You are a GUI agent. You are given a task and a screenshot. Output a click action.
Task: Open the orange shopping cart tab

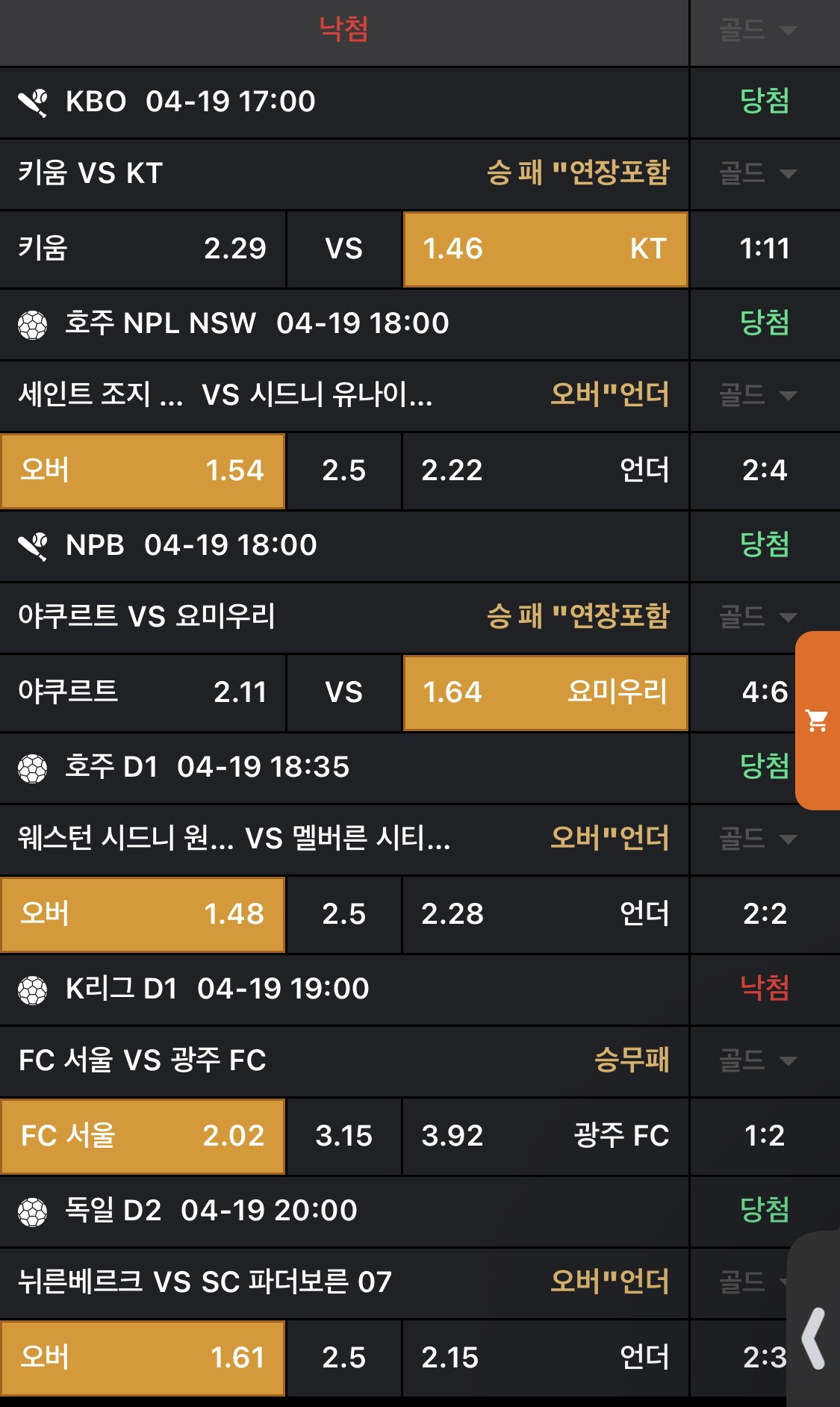pyautogui.click(x=817, y=721)
